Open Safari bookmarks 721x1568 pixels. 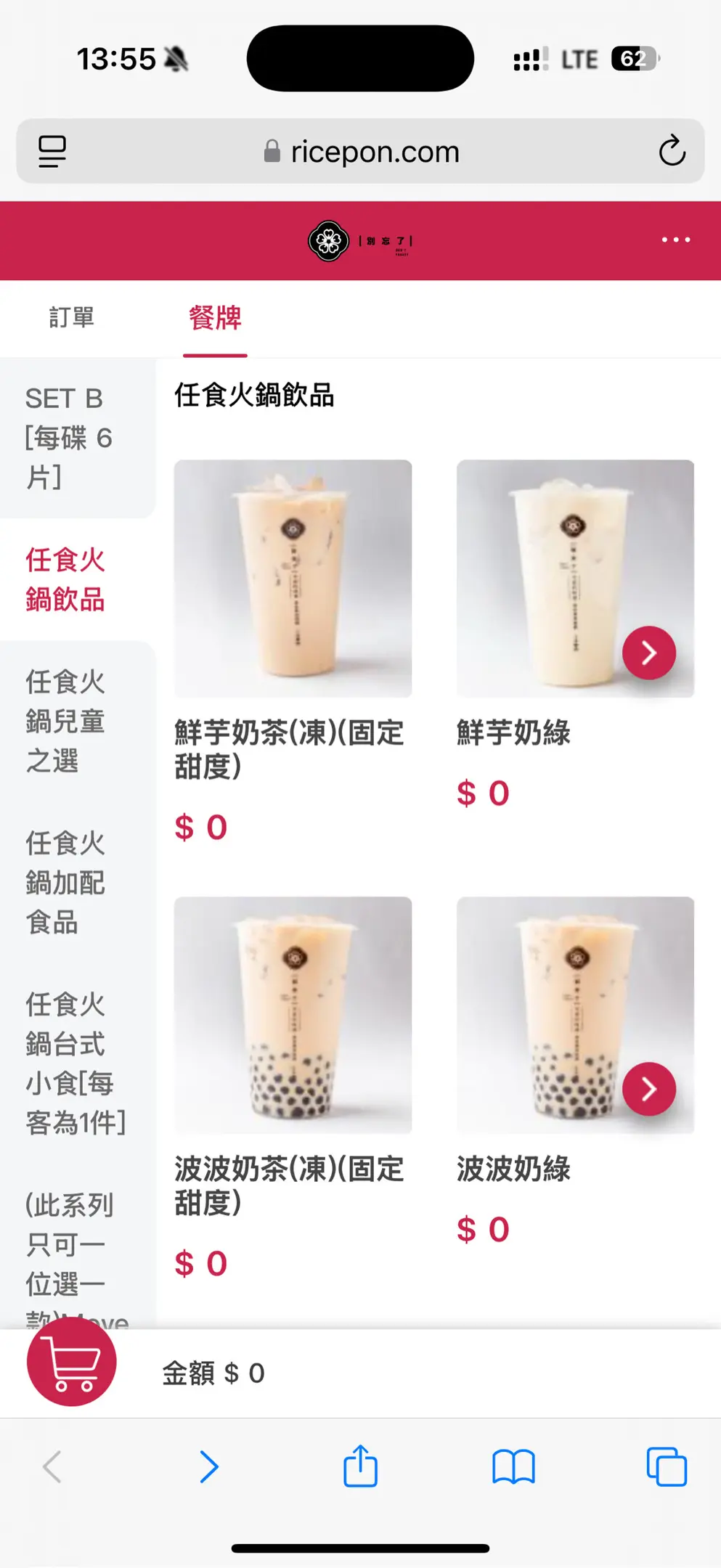pyautogui.click(x=513, y=1467)
